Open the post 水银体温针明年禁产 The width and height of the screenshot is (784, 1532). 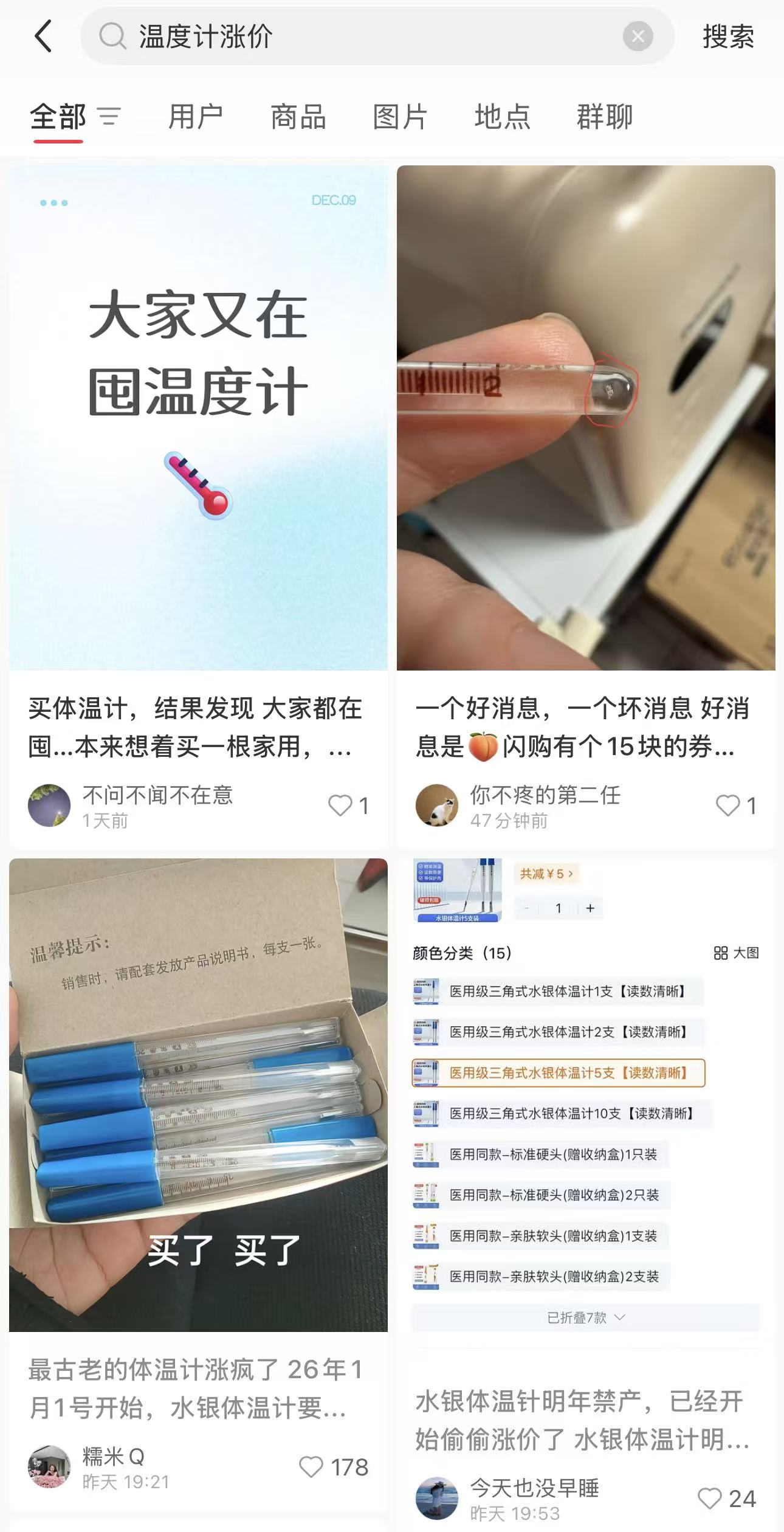[x=586, y=1094]
